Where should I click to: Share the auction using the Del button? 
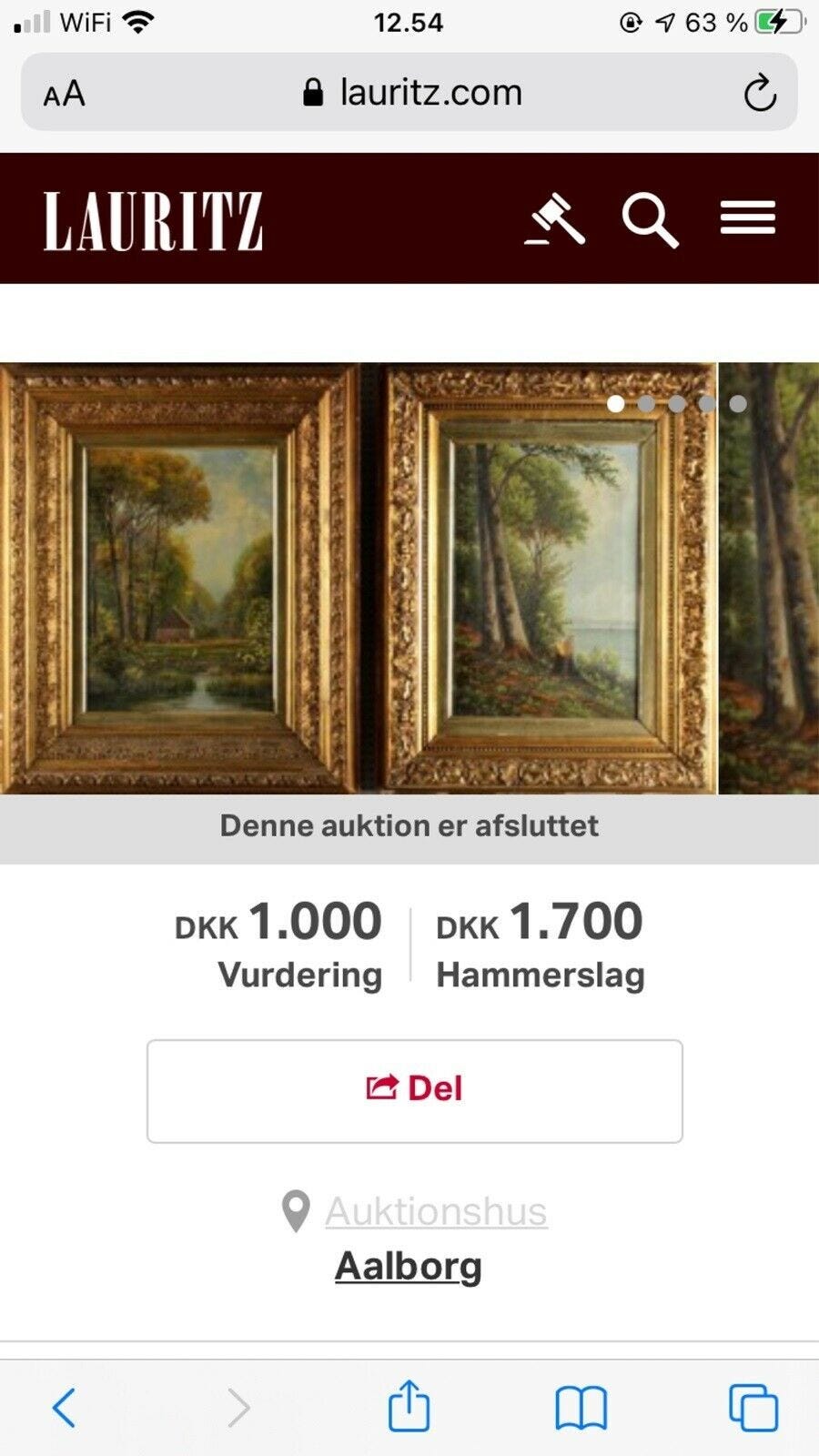414,1088
